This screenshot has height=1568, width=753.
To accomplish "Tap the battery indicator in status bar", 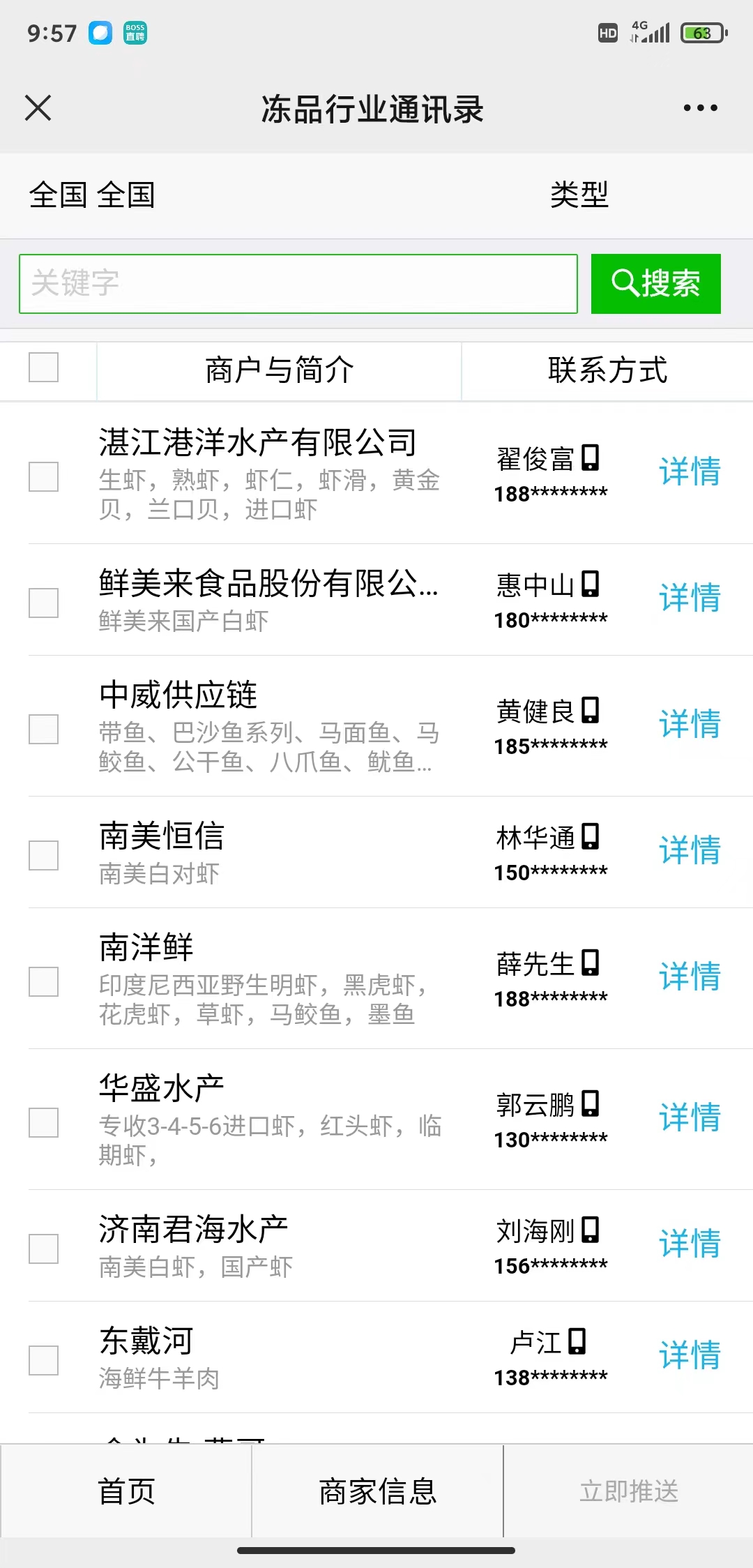I will (701, 32).
